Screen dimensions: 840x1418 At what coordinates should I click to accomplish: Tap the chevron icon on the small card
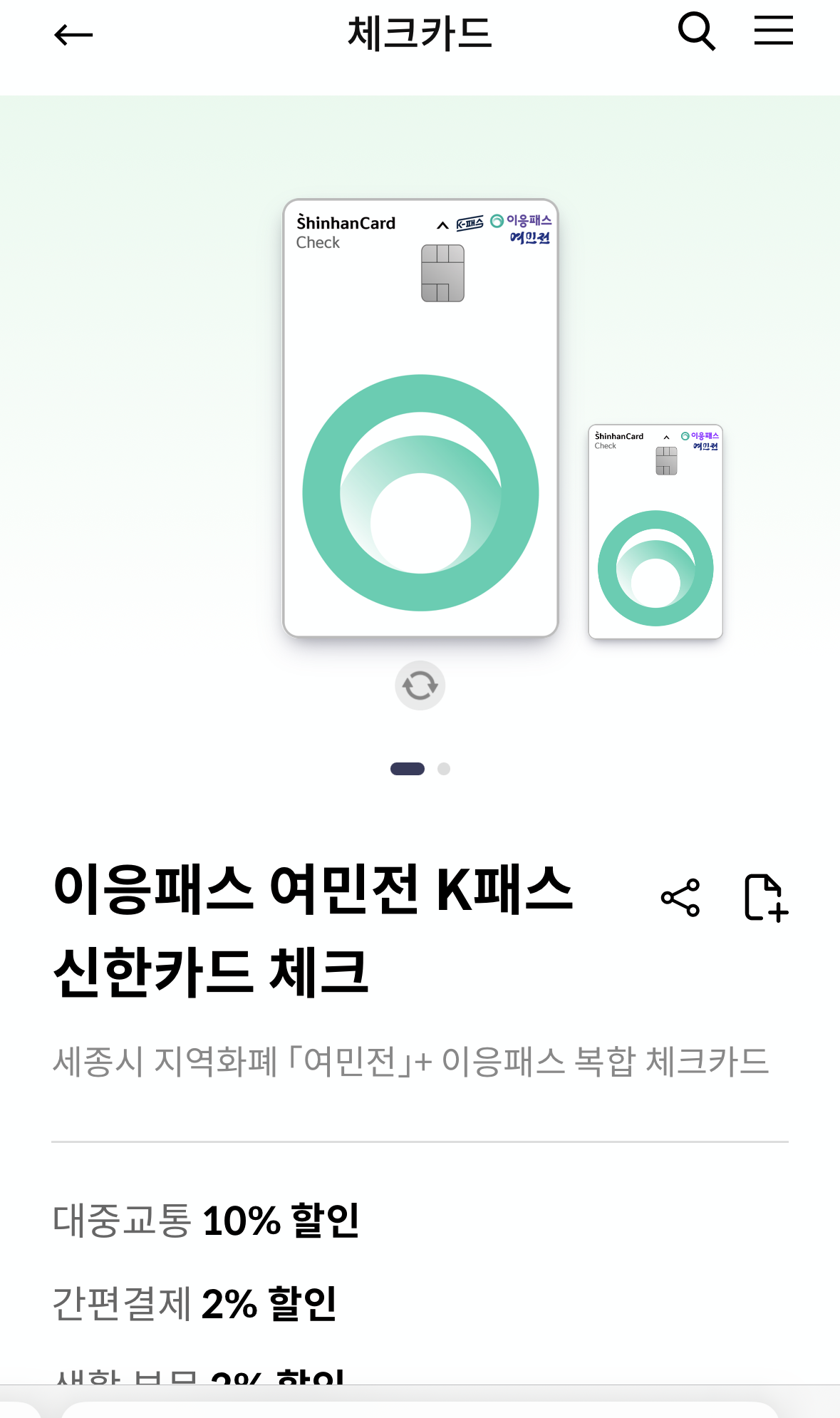point(666,435)
